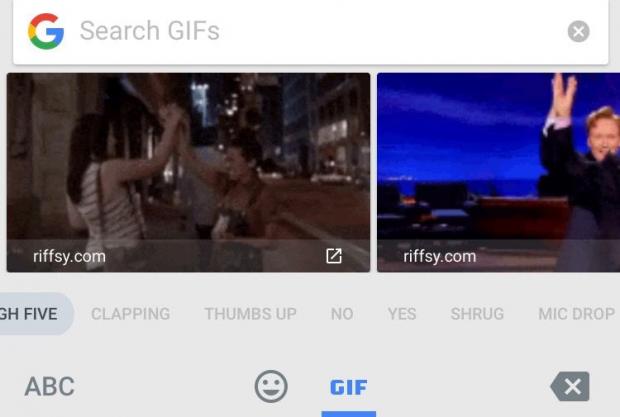This screenshot has height=417, width=620.
Task: Return to the ABC letter keyboard
Action: point(50,386)
